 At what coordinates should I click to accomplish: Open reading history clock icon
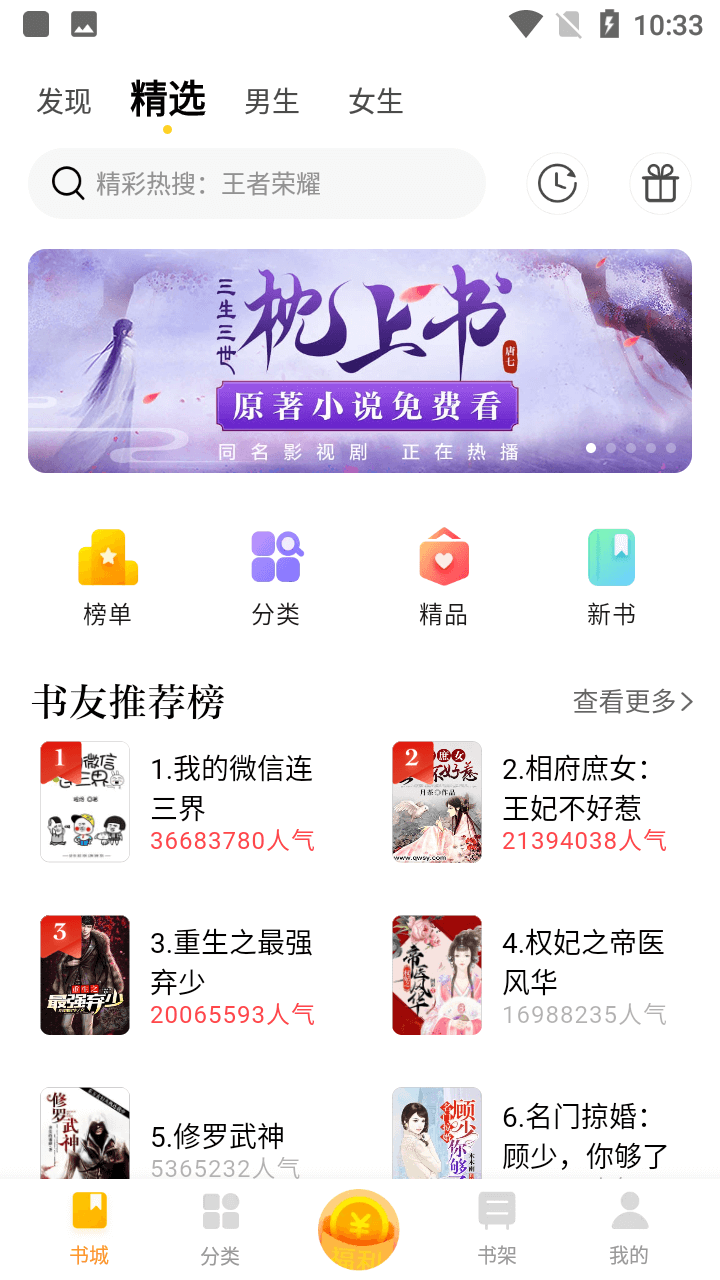[x=557, y=184]
